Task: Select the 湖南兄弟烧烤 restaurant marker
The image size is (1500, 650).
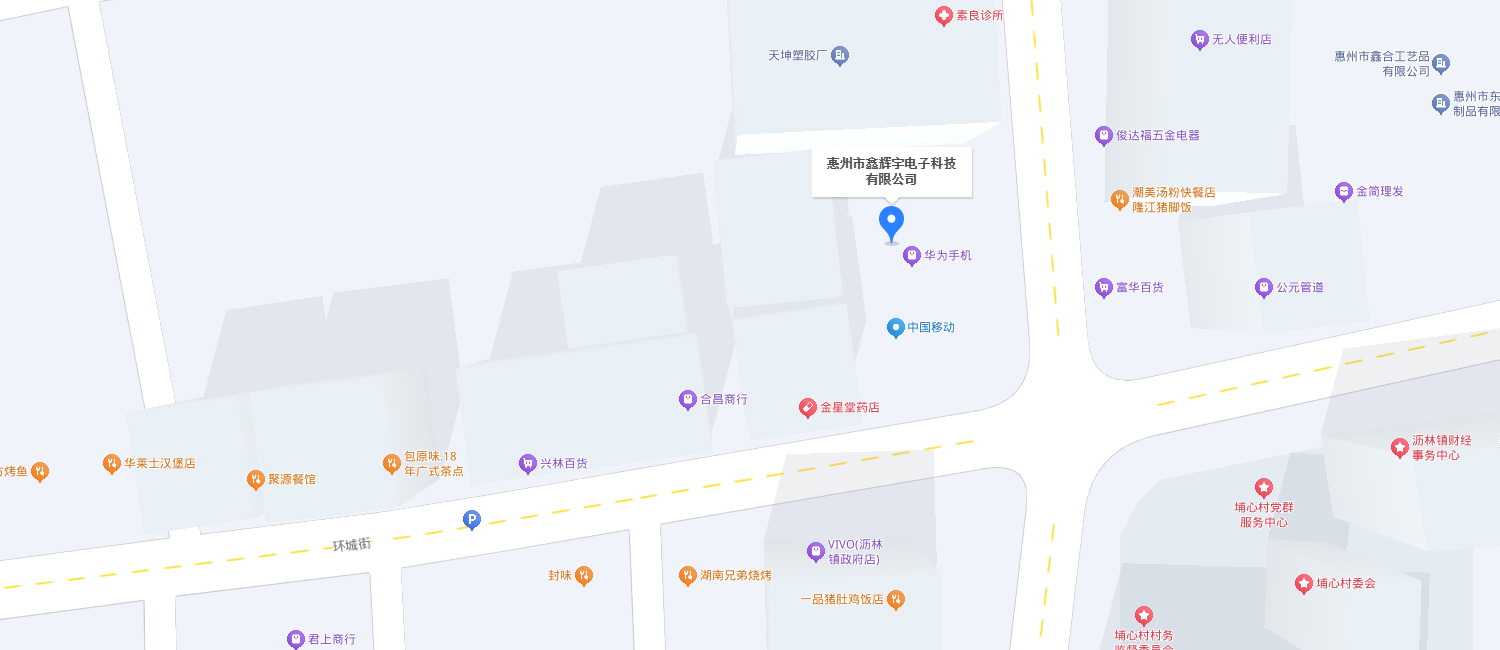Action: tap(688, 576)
